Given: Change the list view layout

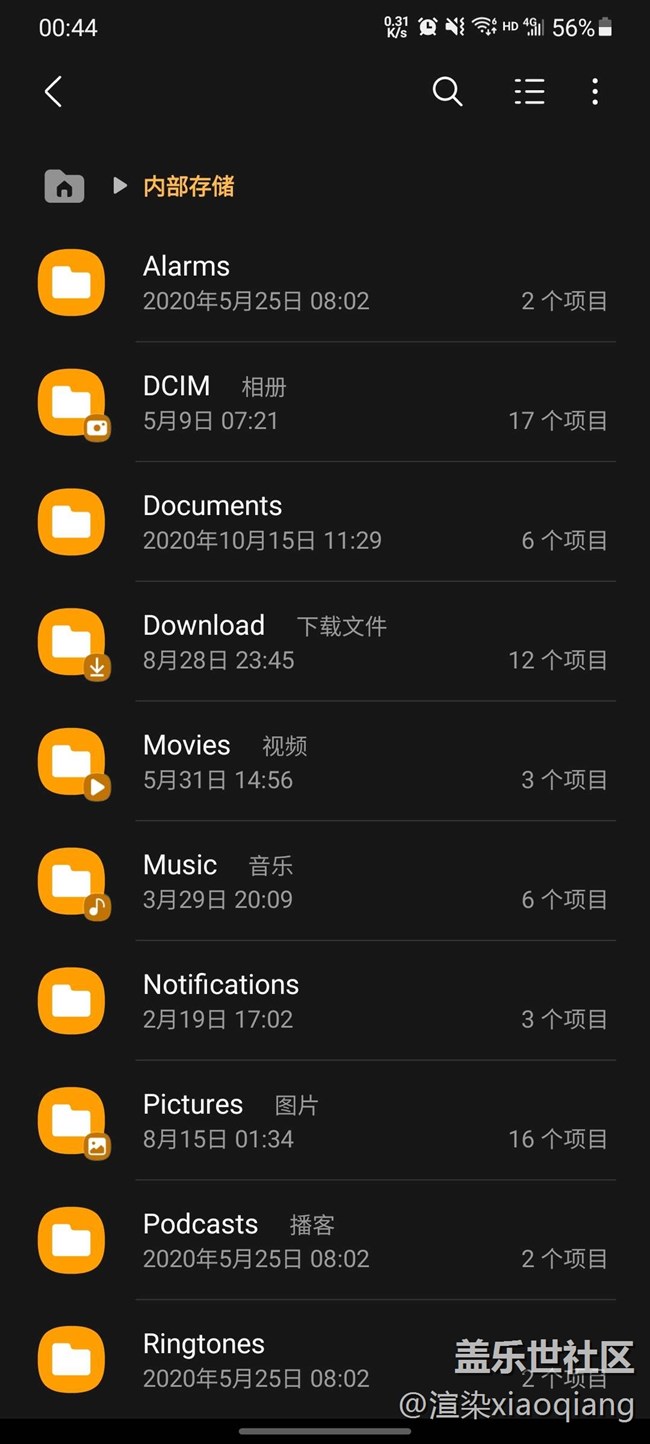Looking at the screenshot, I should pos(529,92).
